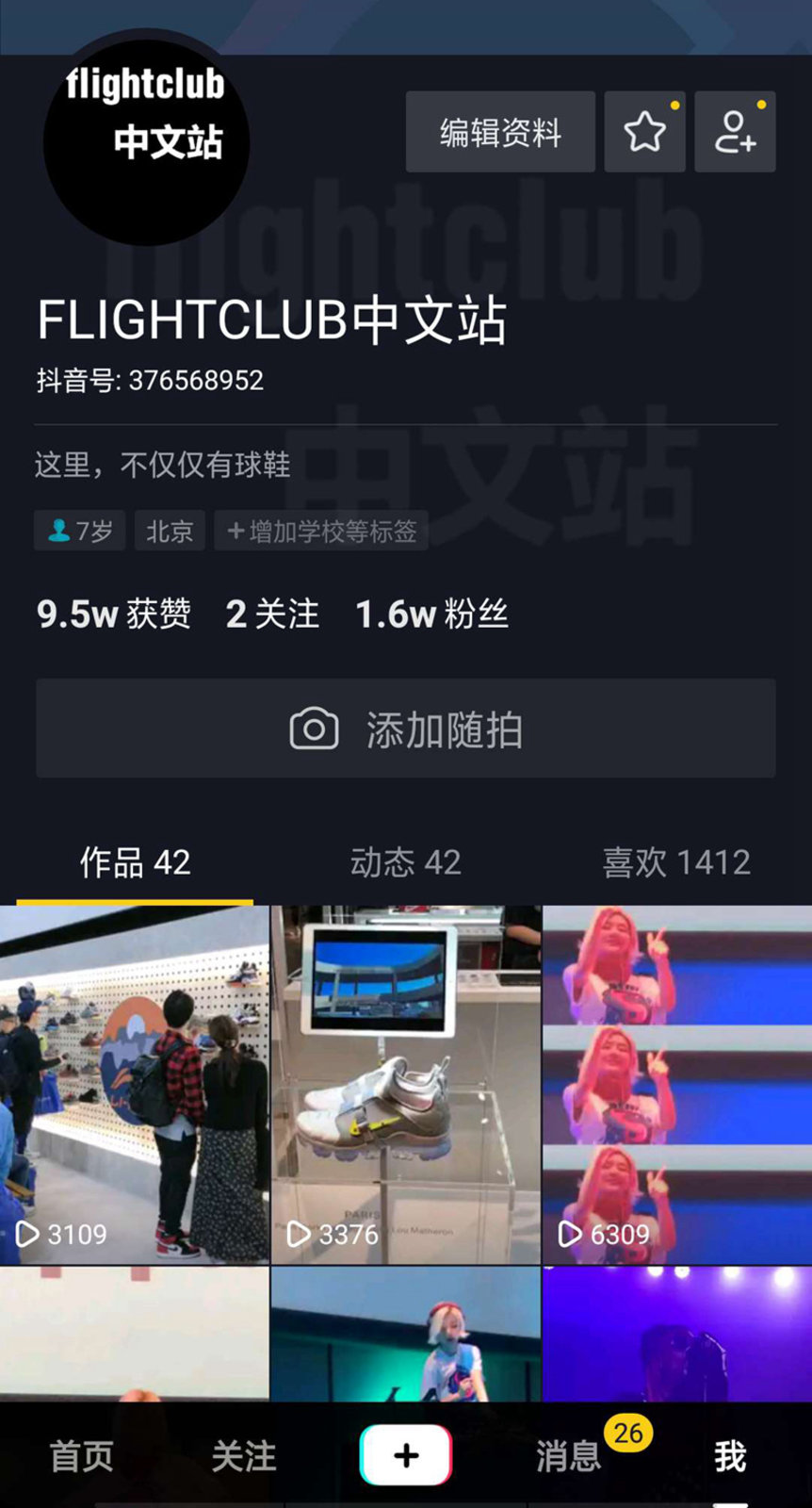Open the star favorites icon

644,132
